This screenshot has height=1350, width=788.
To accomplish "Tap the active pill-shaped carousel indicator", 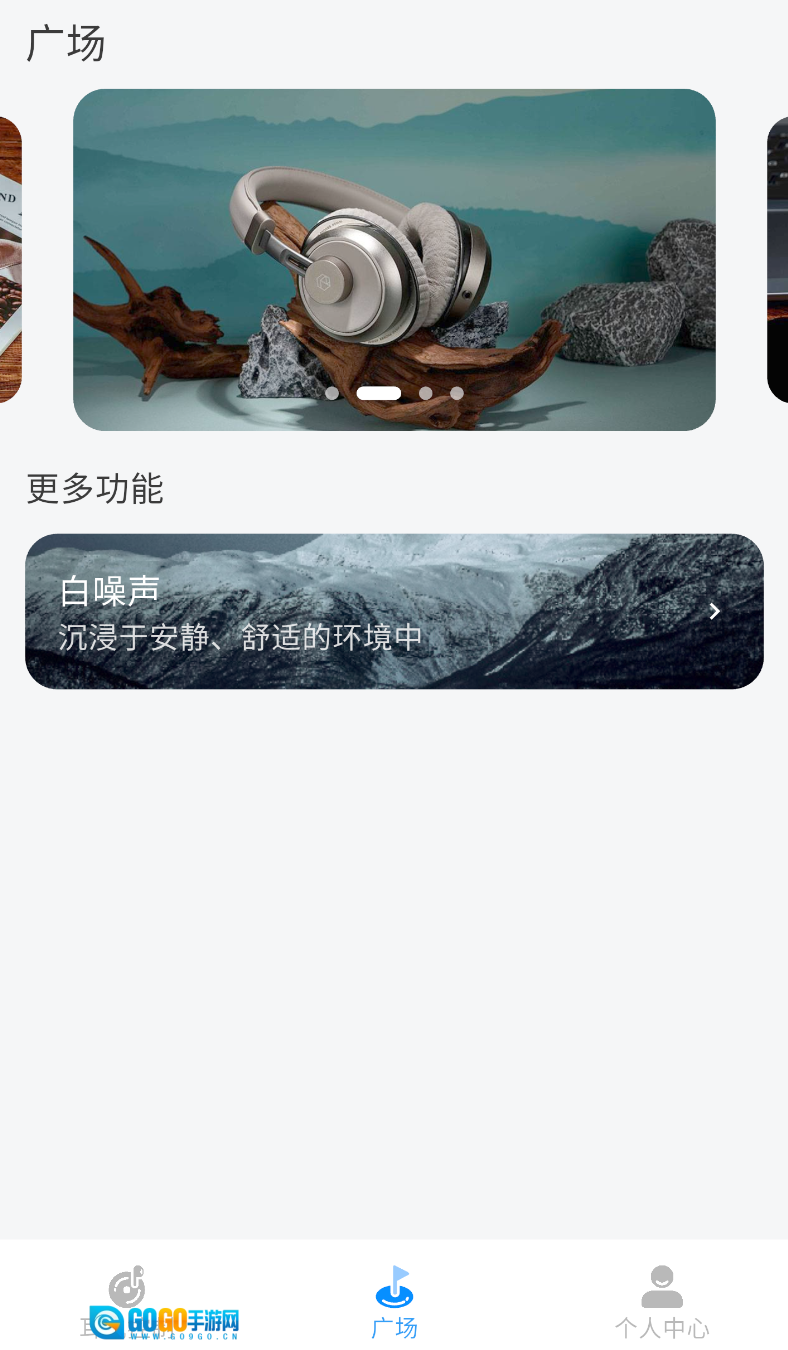I will [378, 393].
